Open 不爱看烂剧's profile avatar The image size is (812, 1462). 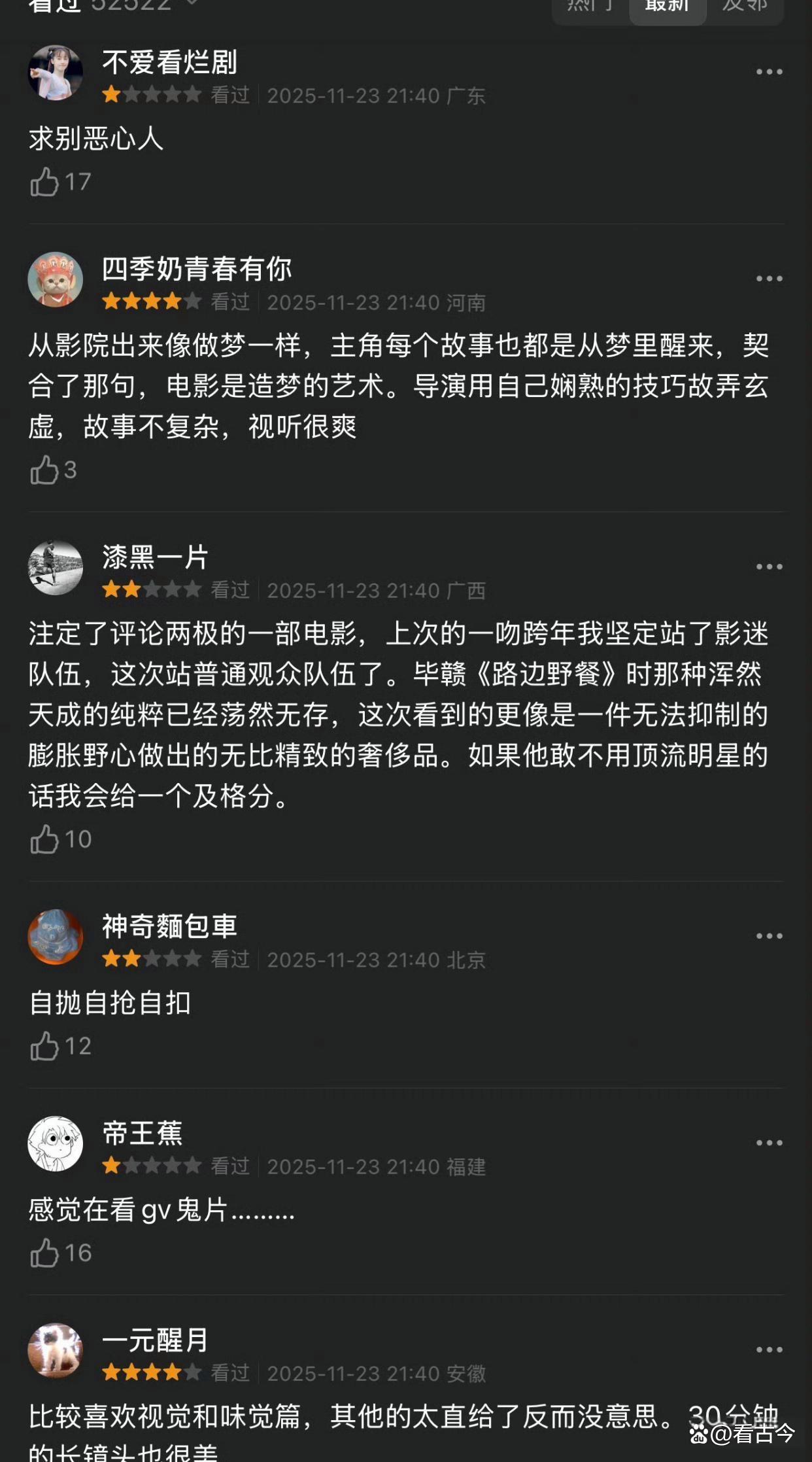point(56,73)
